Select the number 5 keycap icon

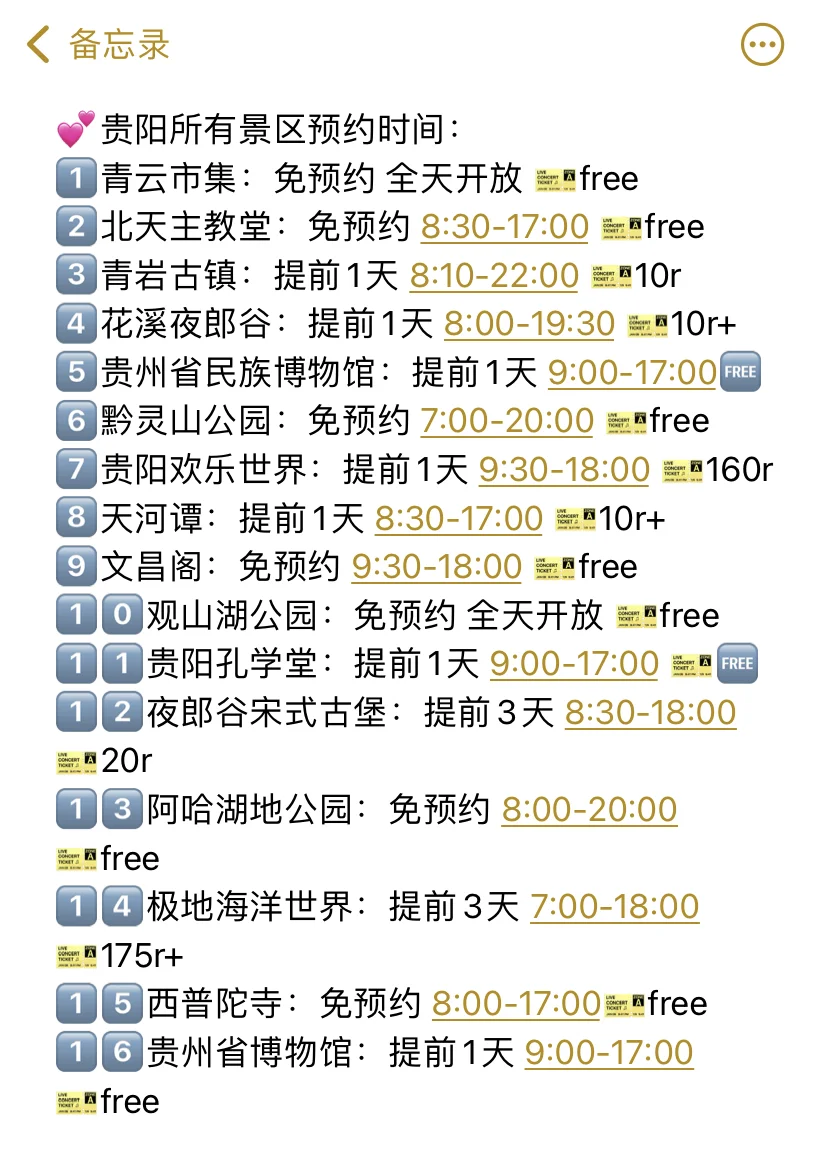coord(74,372)
